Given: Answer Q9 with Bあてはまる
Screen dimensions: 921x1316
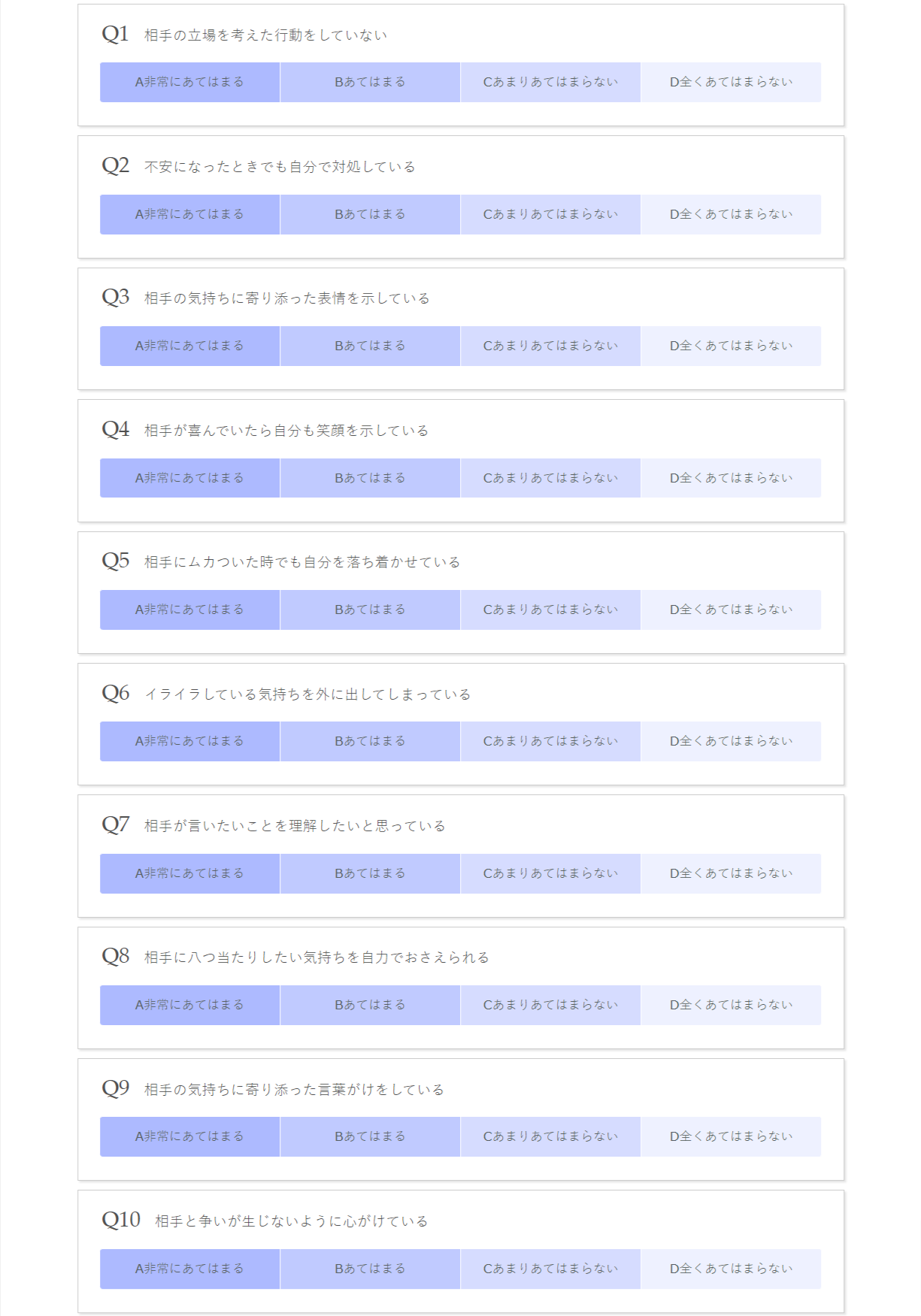Looking at the screenshot, I should [x=370, y=1136].
